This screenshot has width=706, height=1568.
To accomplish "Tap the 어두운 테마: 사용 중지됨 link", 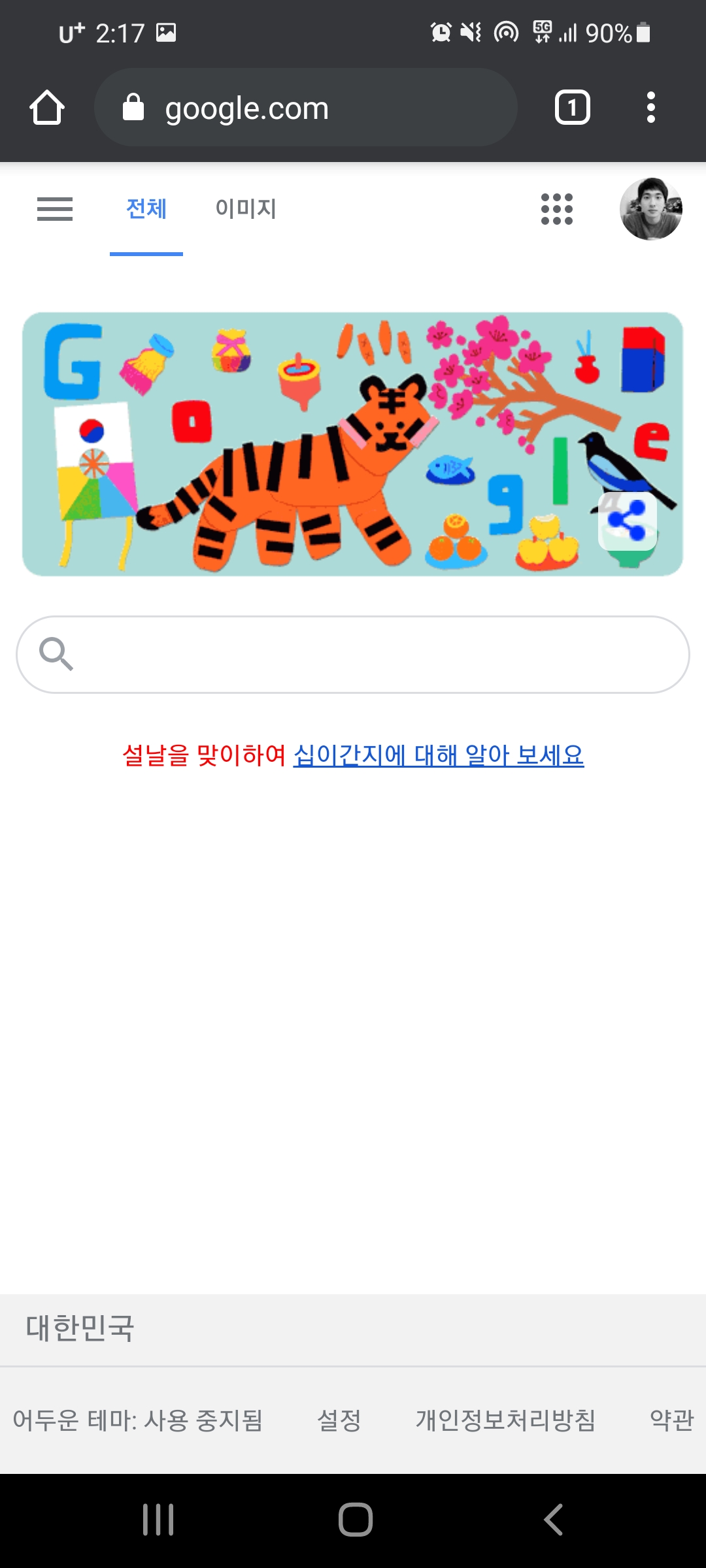I will coord(138,1420).
